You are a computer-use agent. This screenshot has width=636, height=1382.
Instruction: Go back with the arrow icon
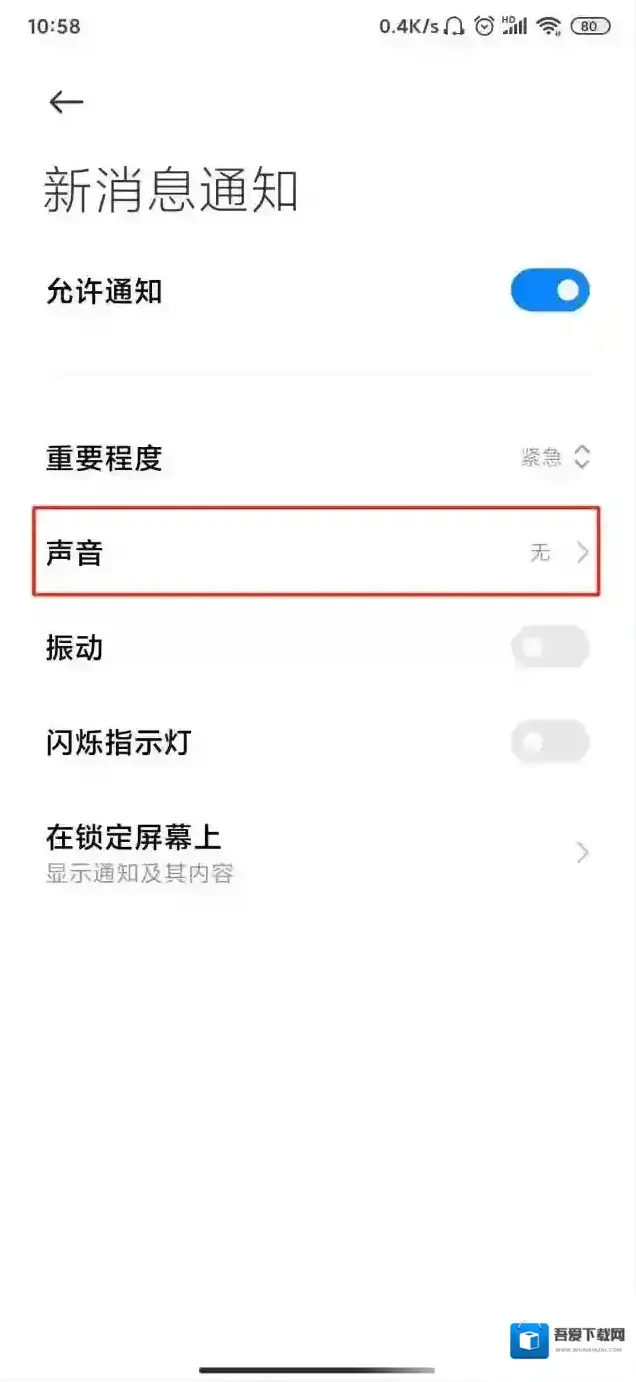[66, 102]
